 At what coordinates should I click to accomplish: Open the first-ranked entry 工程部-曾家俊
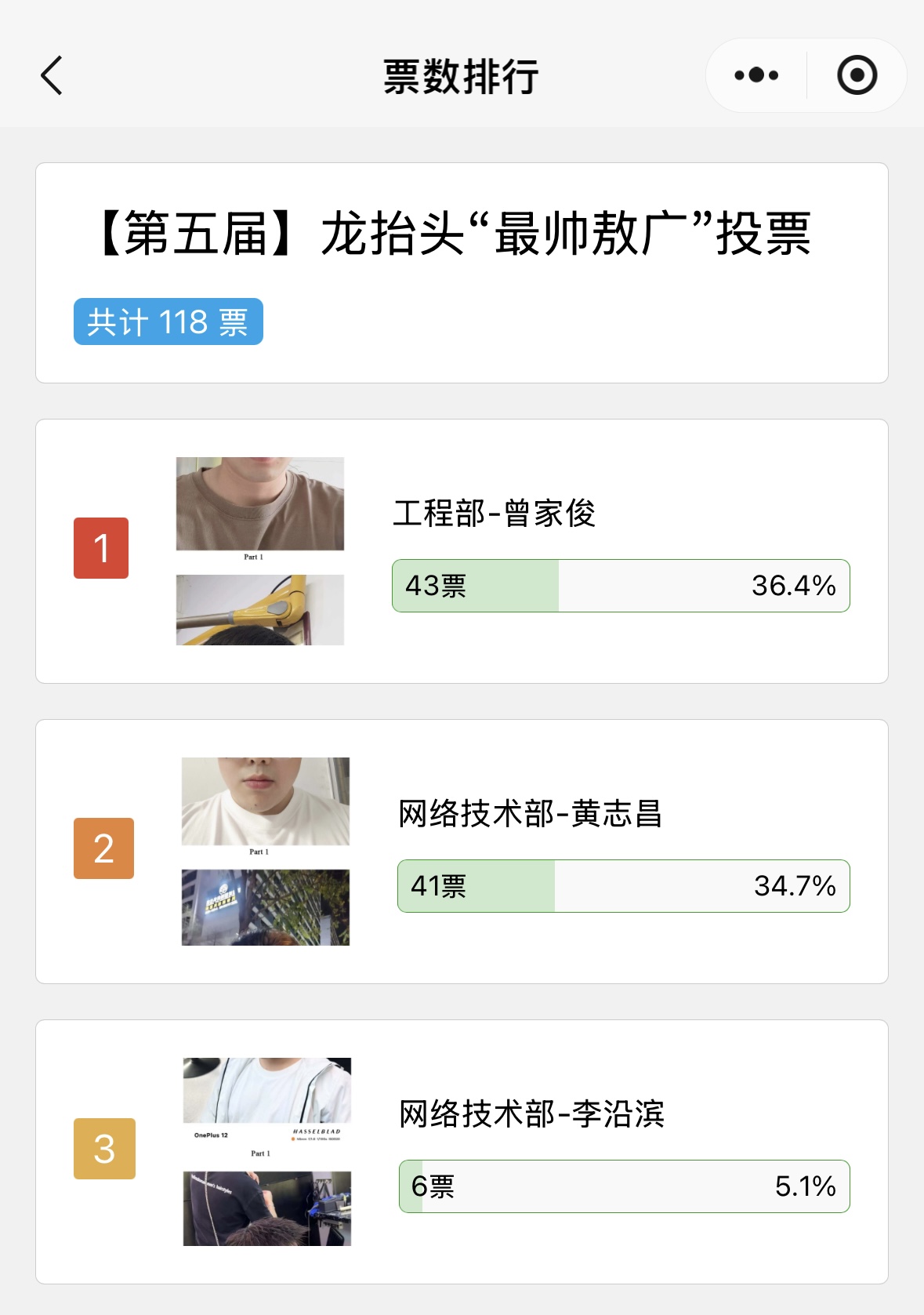coord(495,514)
